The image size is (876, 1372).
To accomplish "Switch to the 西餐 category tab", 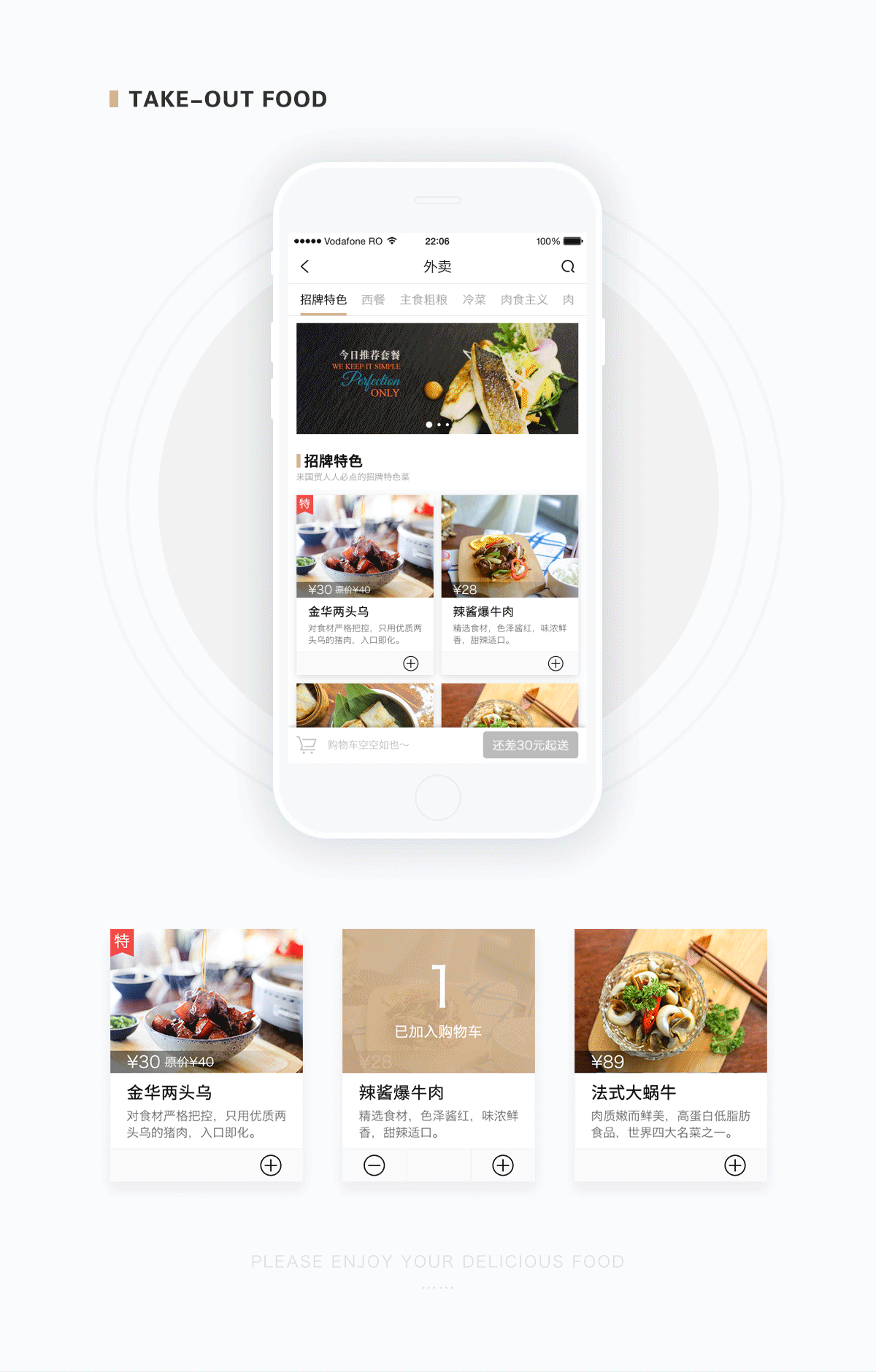I will click(373, 299).
